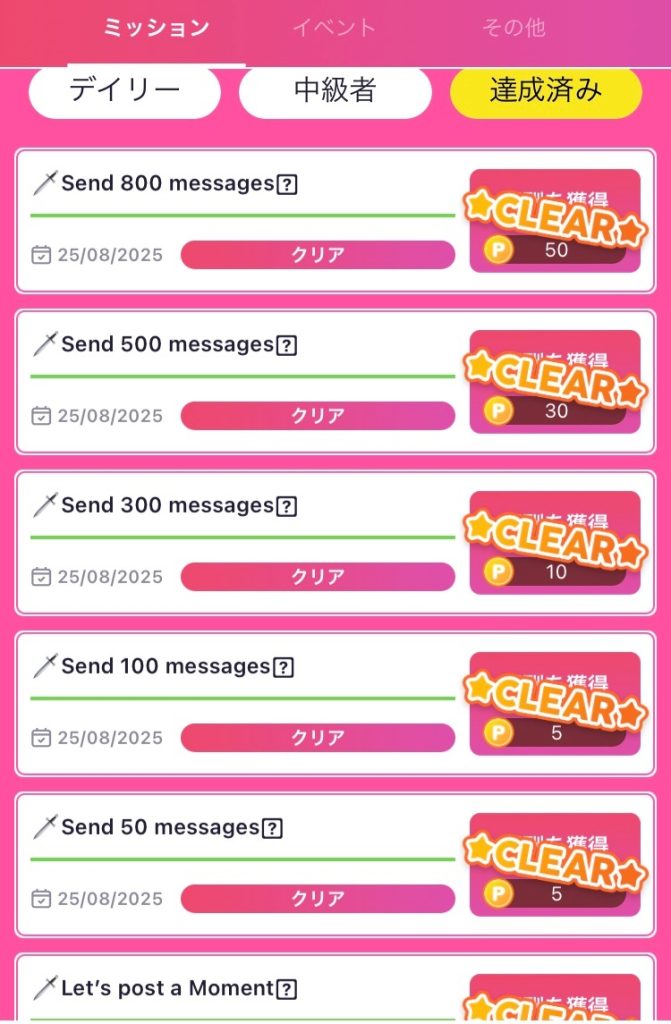Viewport: 671px width, 1024px height.
Task: Tap クリア button on Send 800 messages
Action: point(317,255)
